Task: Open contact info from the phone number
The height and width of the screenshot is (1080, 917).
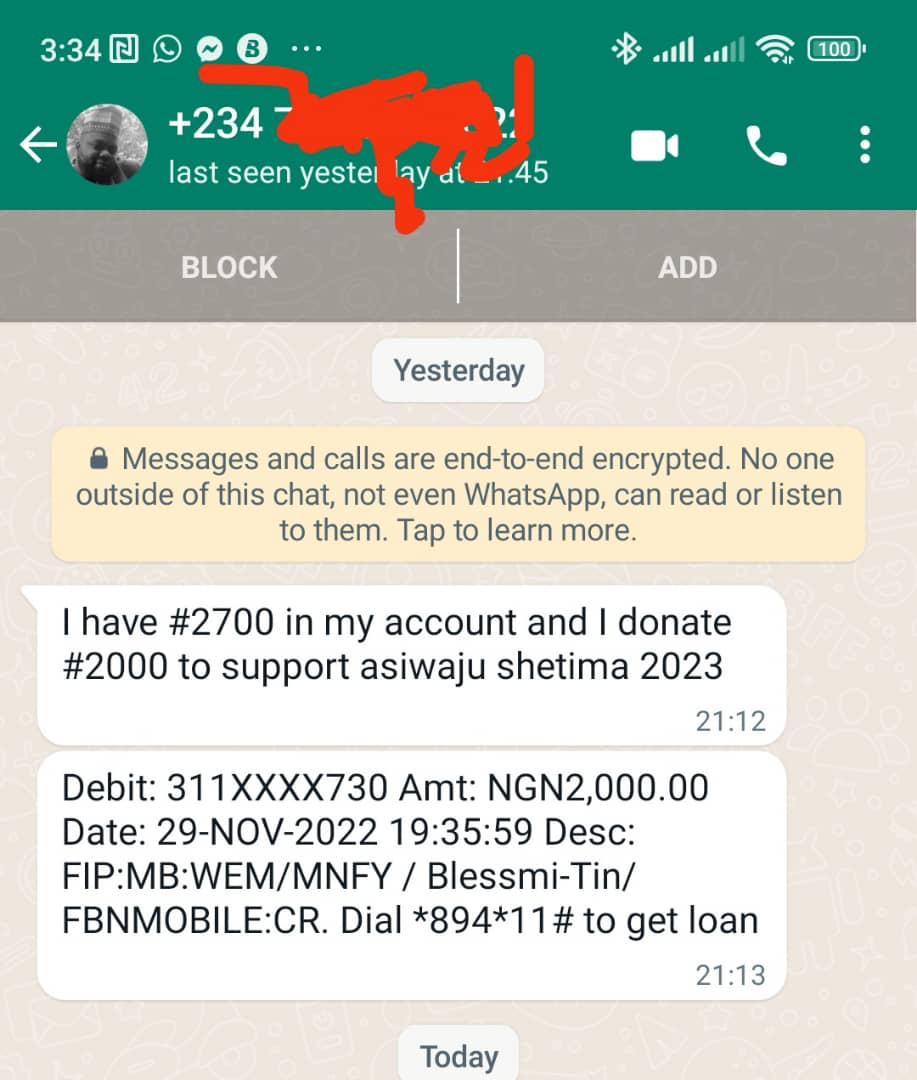Action: (217, 125)
